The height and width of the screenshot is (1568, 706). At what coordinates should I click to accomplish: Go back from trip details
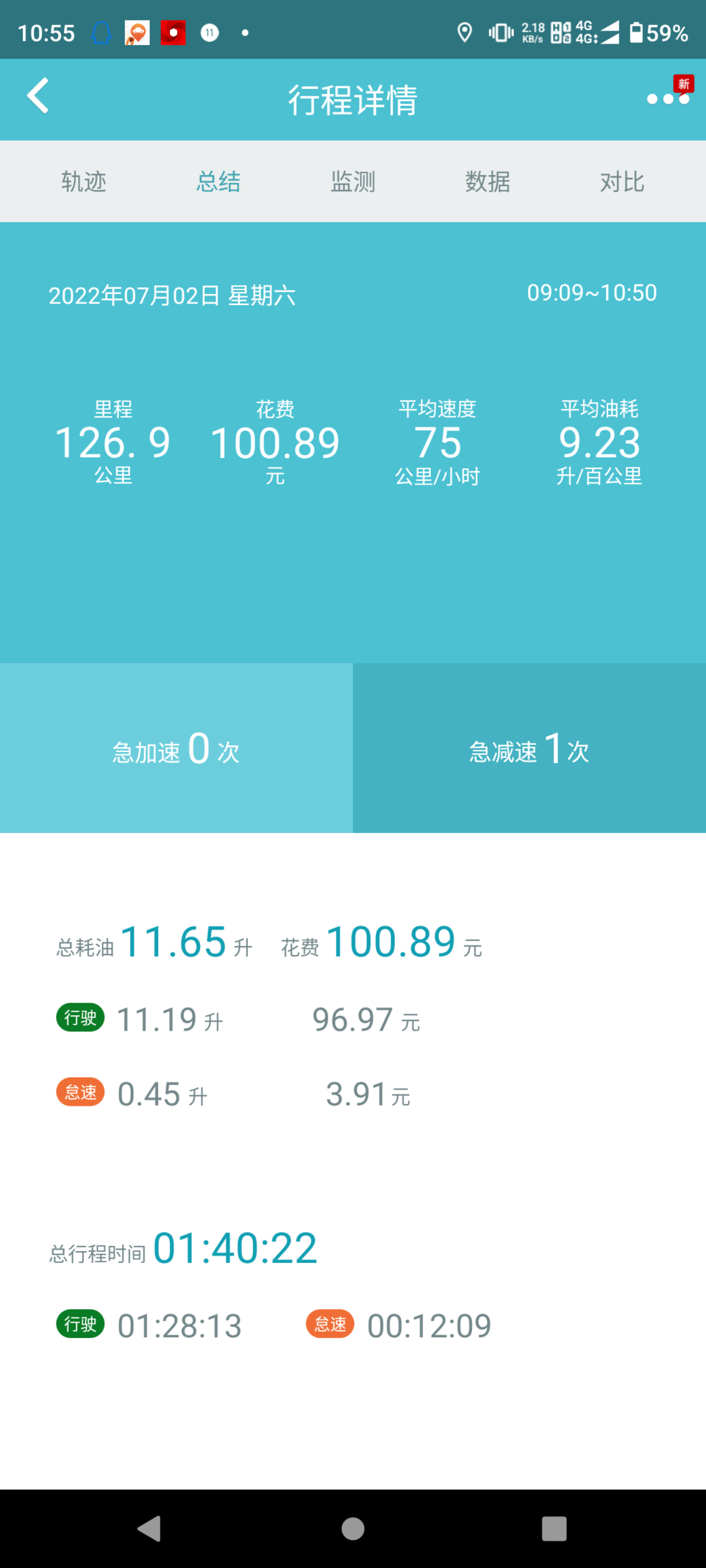[38, 96]
